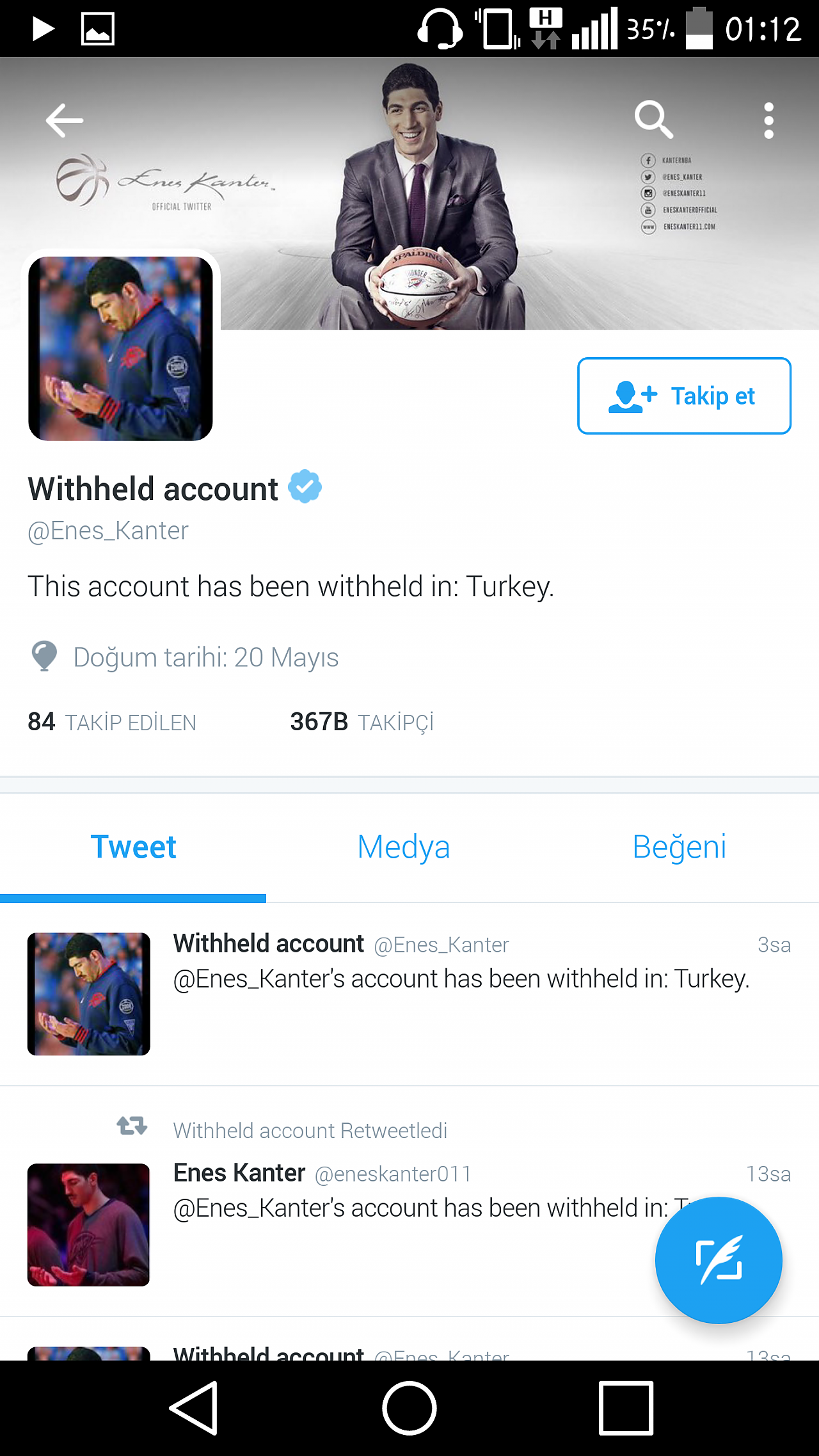Viewport: 819px width, 1456px height.
Task: View the 84 Takip Edilen list
Action: coord(112,722)
